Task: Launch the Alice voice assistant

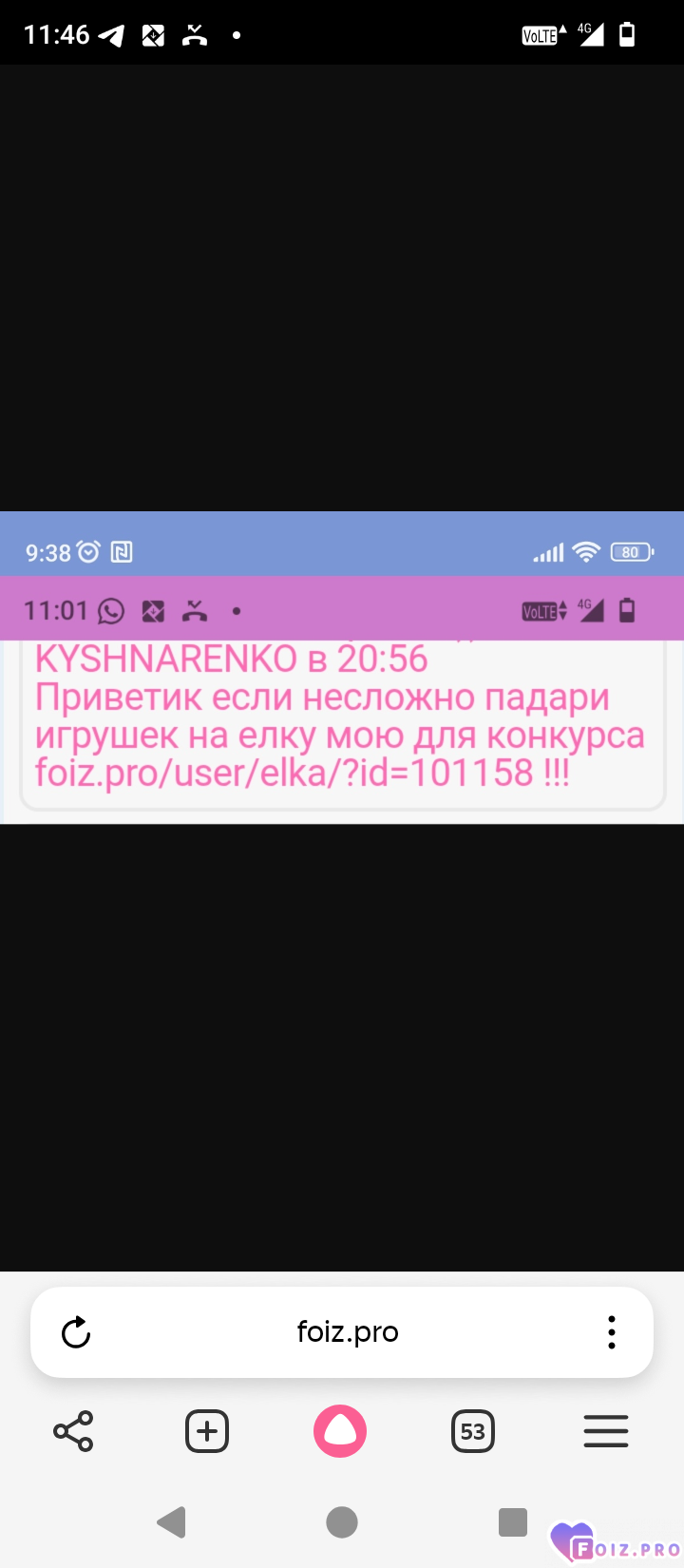Action: point(340,1431)
